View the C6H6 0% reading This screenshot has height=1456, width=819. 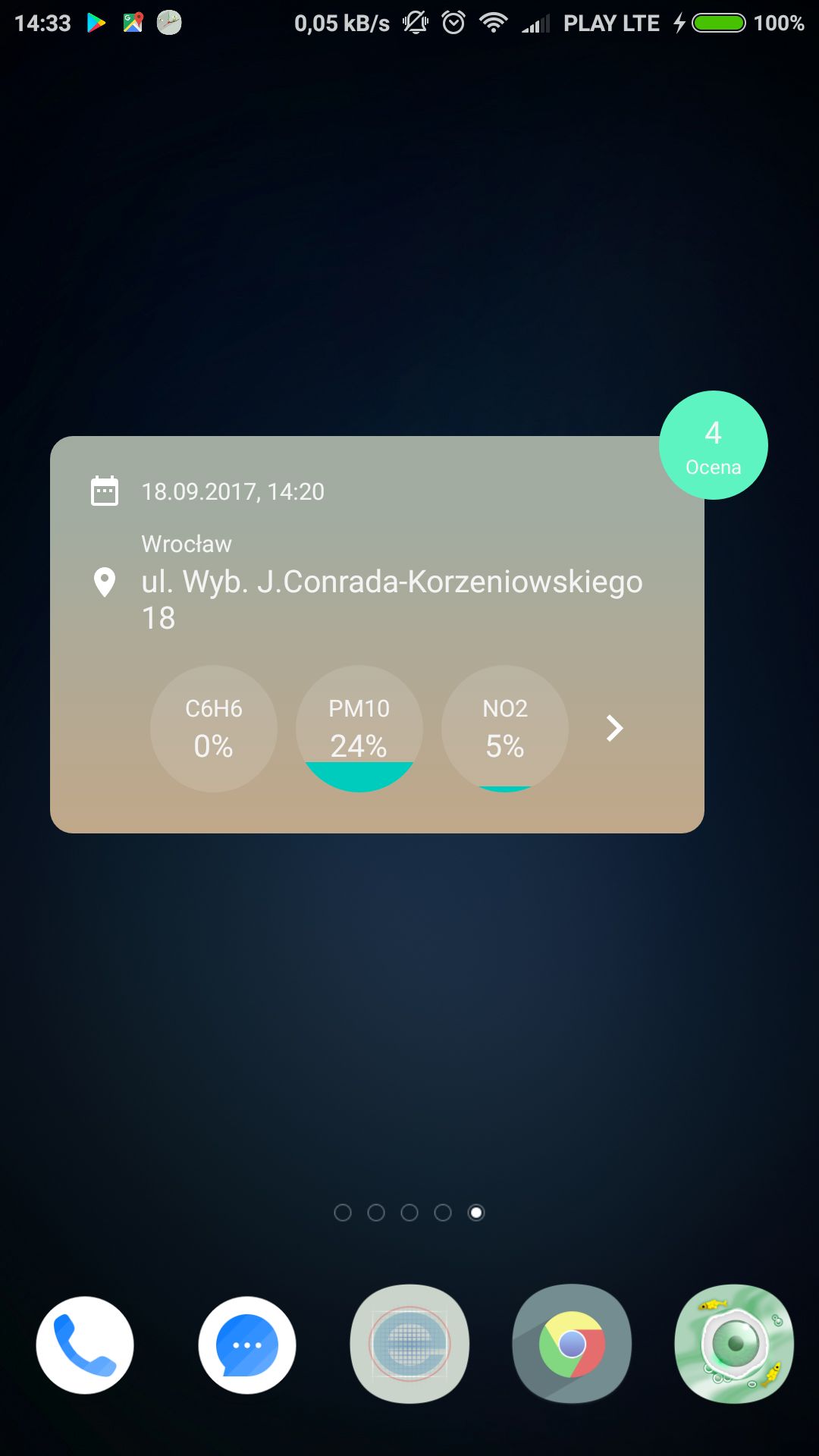click(x=214, y=729)
